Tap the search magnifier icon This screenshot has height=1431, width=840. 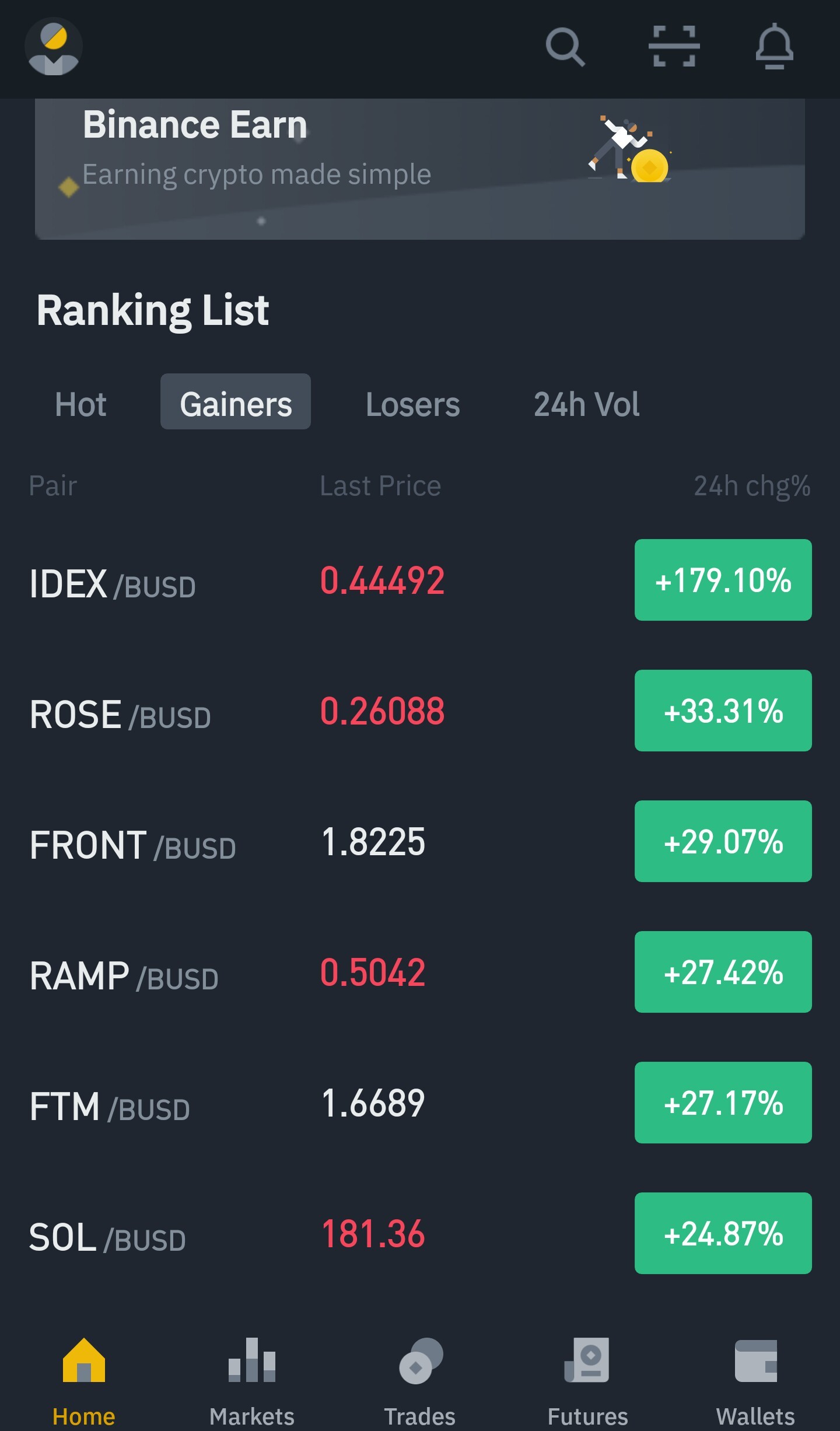pos(565,47)
